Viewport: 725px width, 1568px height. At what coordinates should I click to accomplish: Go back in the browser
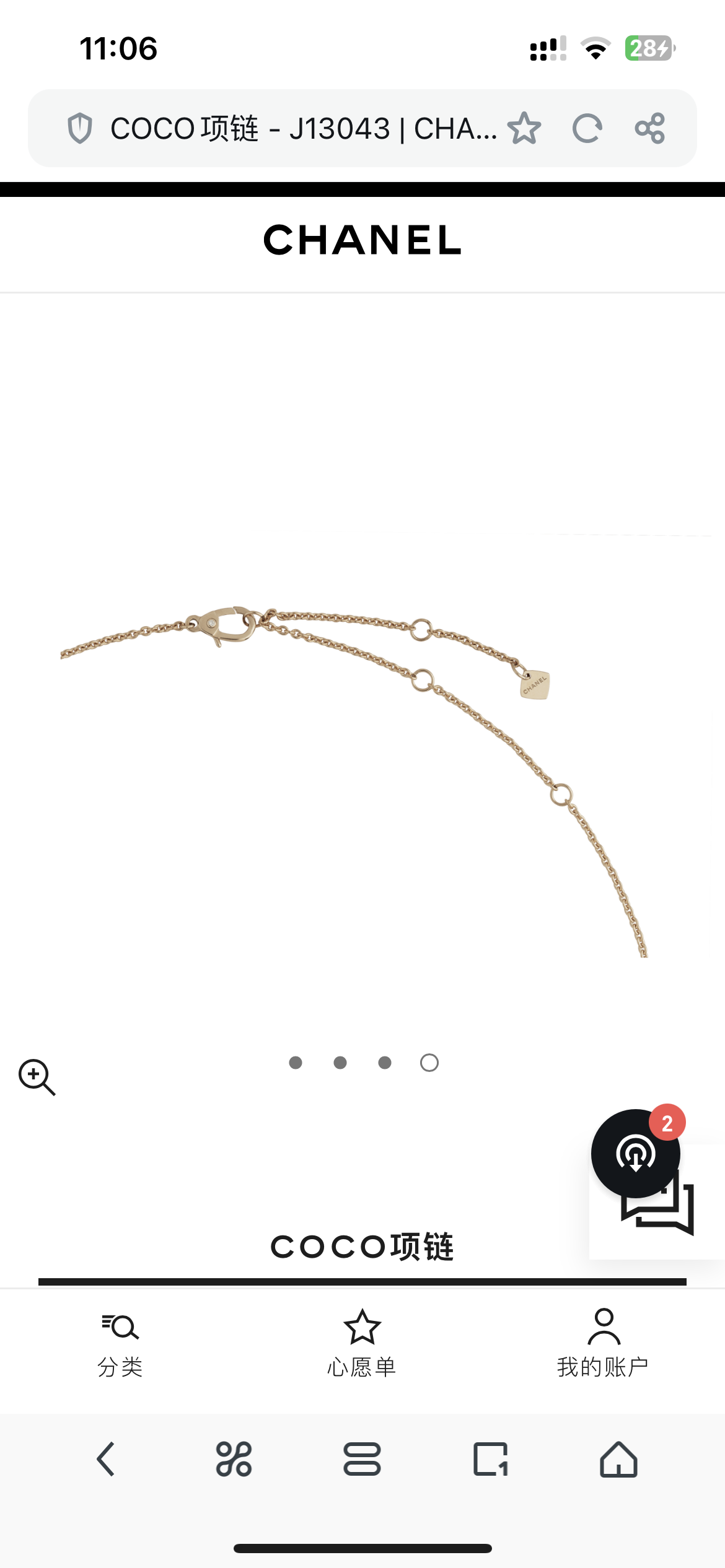106,1460
